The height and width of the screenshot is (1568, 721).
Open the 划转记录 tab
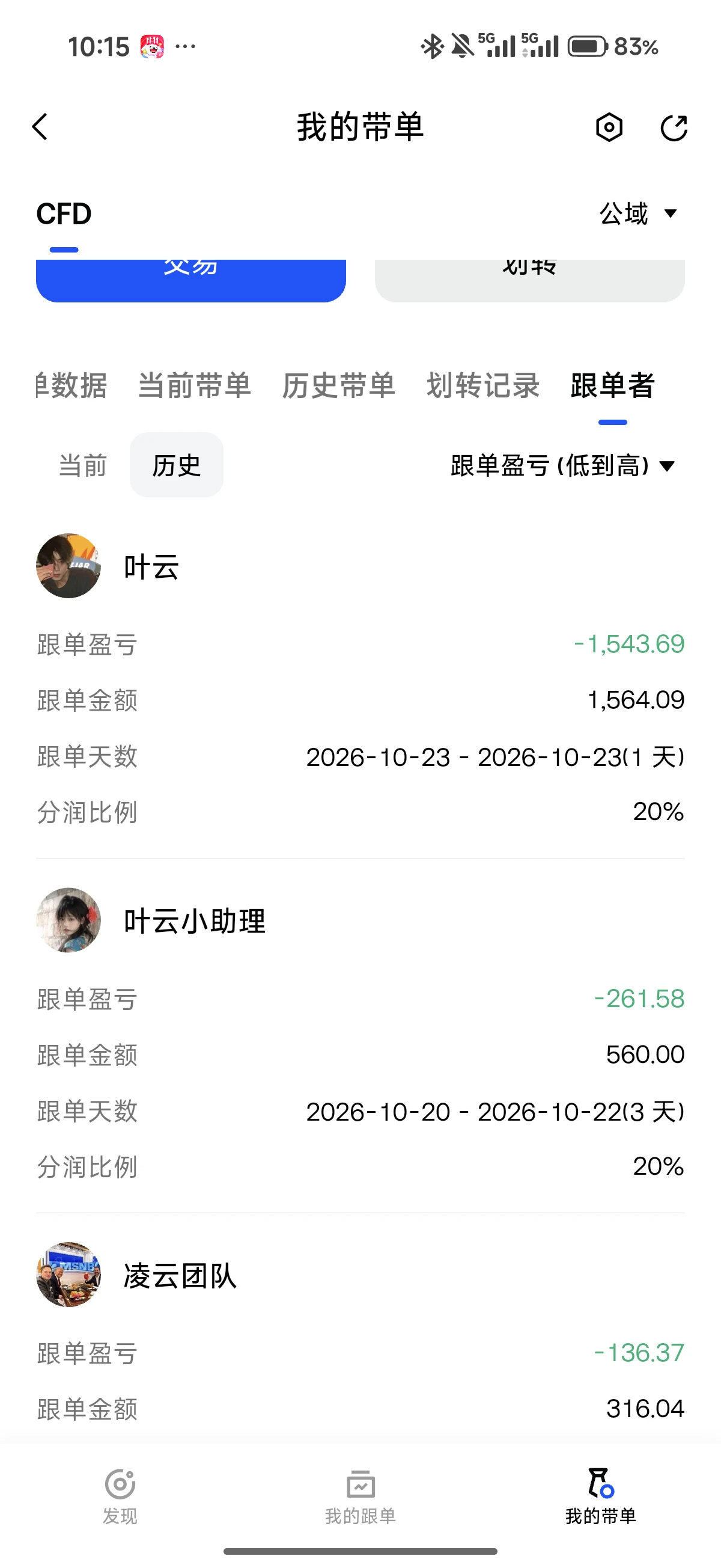coord(483,386)
